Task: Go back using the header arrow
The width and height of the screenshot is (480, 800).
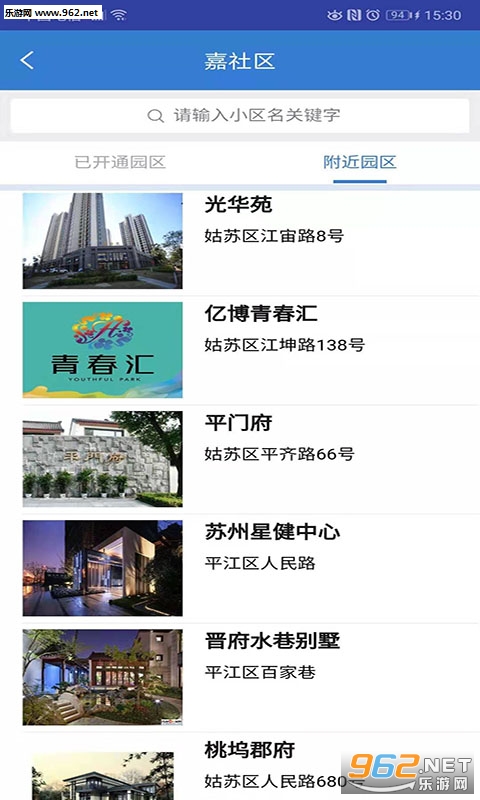Action: [x=27, y=60]
